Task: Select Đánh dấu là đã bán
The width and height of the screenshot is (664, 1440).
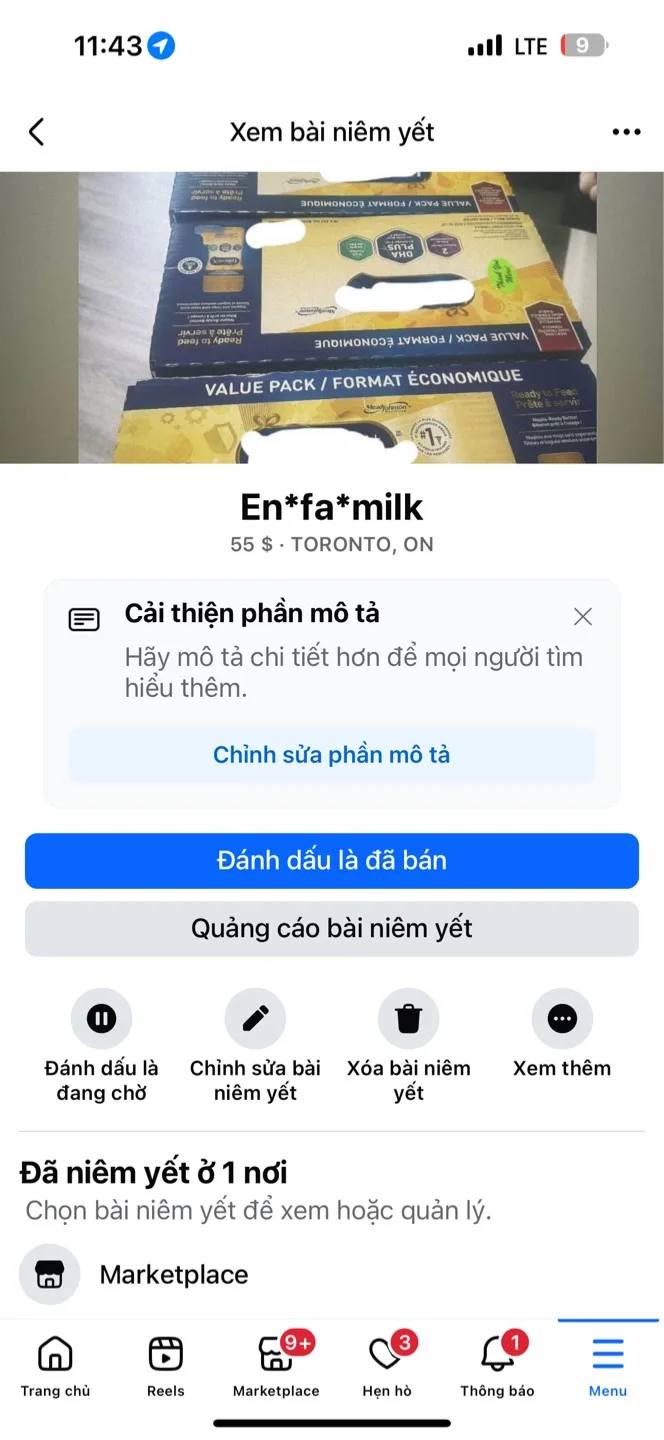Action: 332,861
